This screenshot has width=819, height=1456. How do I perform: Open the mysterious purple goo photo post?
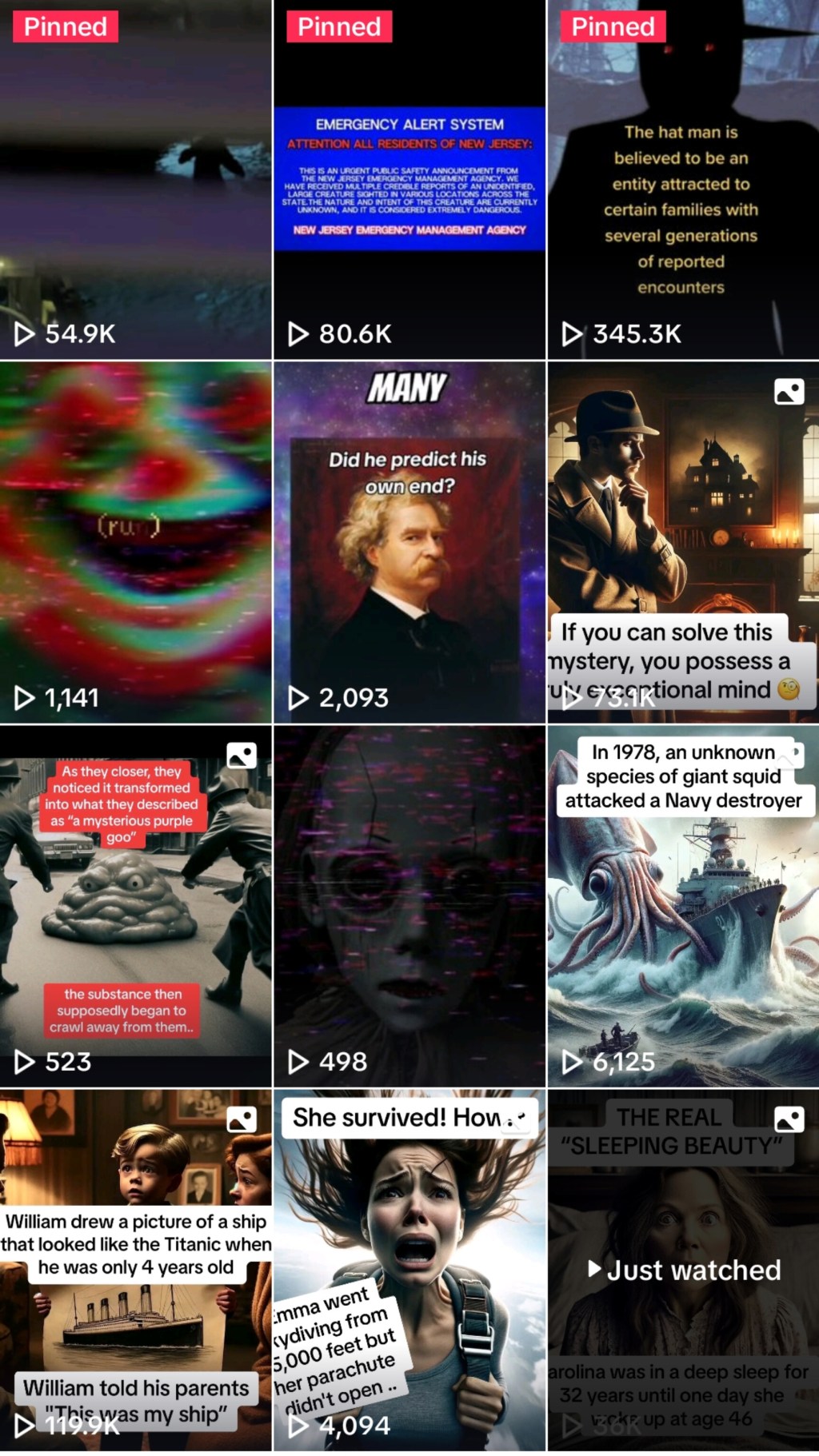(x=136, y=905)
